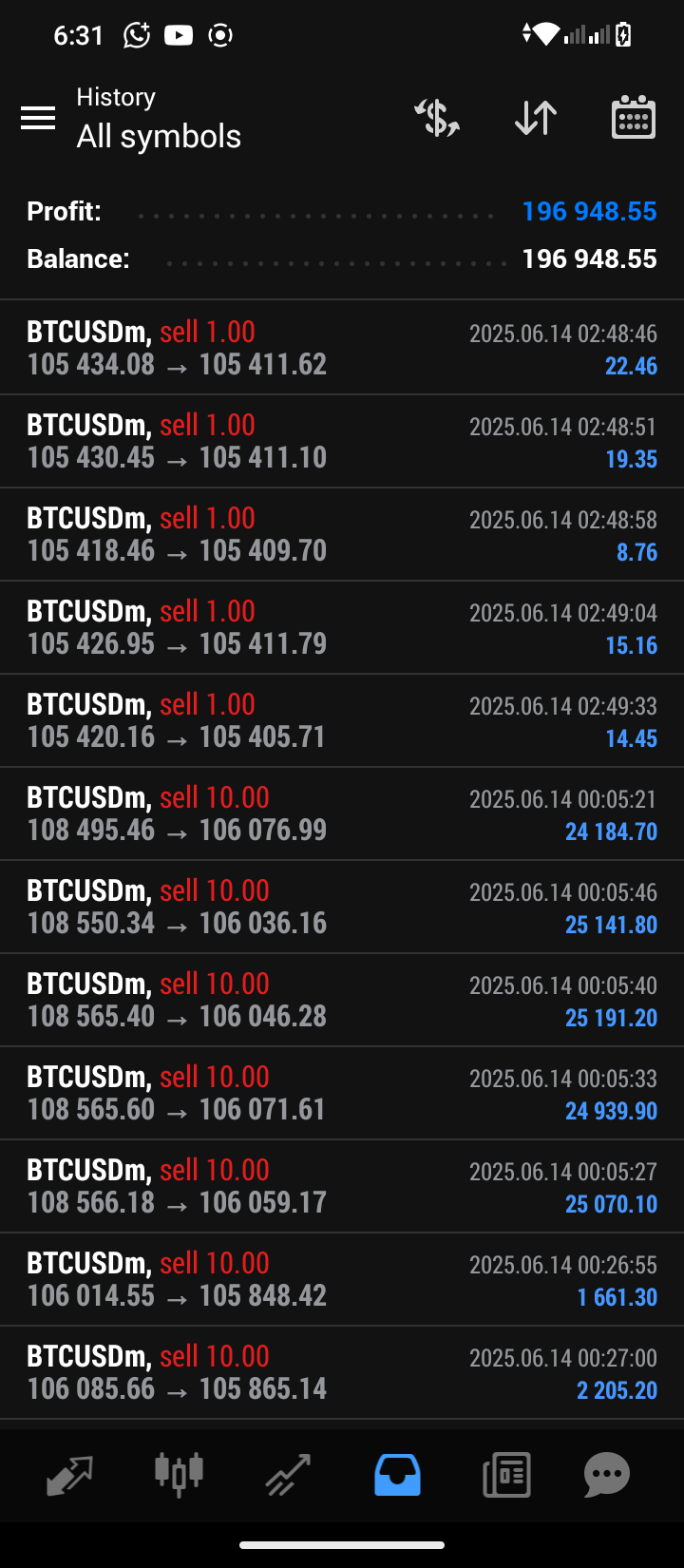Select the trade closed at 02:48:51

(342, 441)
